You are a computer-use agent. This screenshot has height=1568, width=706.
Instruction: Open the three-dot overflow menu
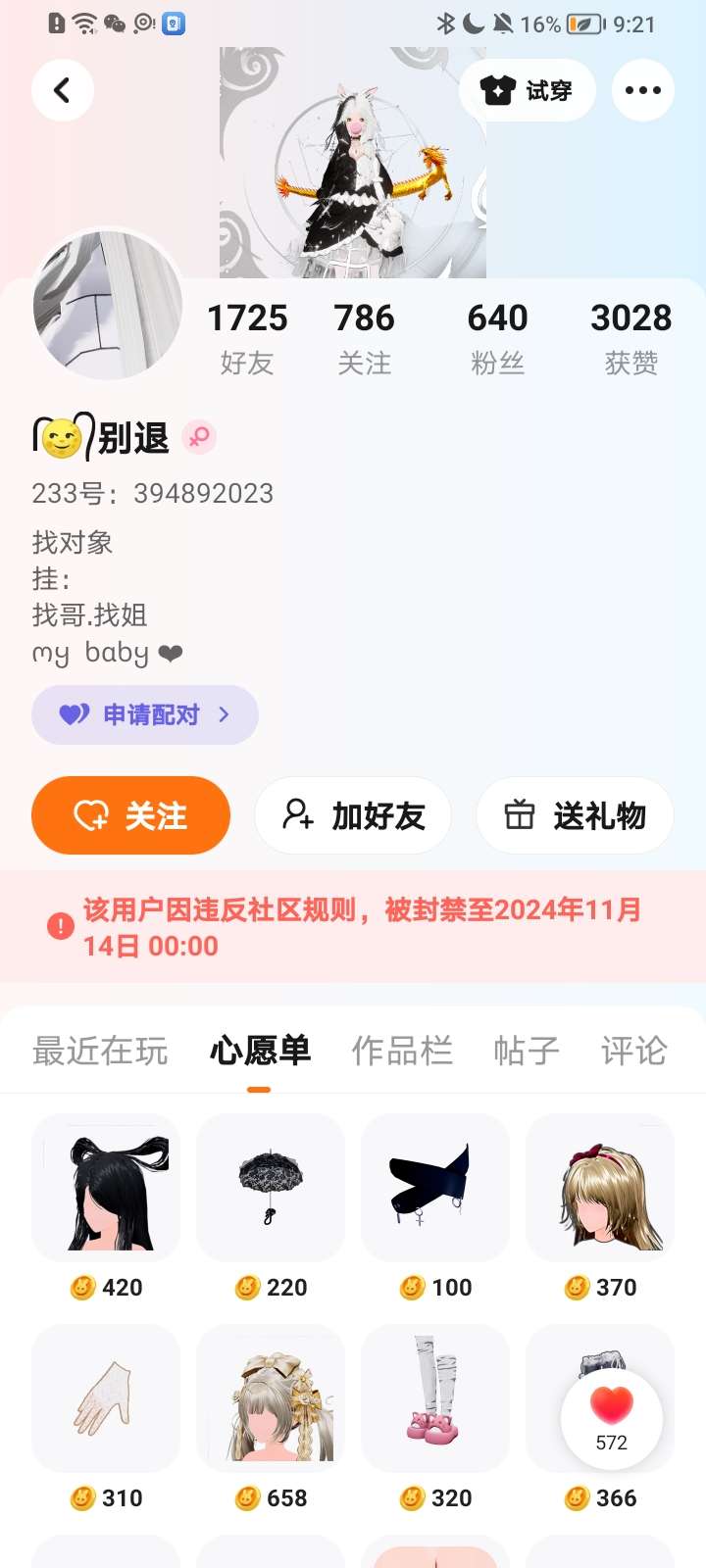click(x=643, y=90)
